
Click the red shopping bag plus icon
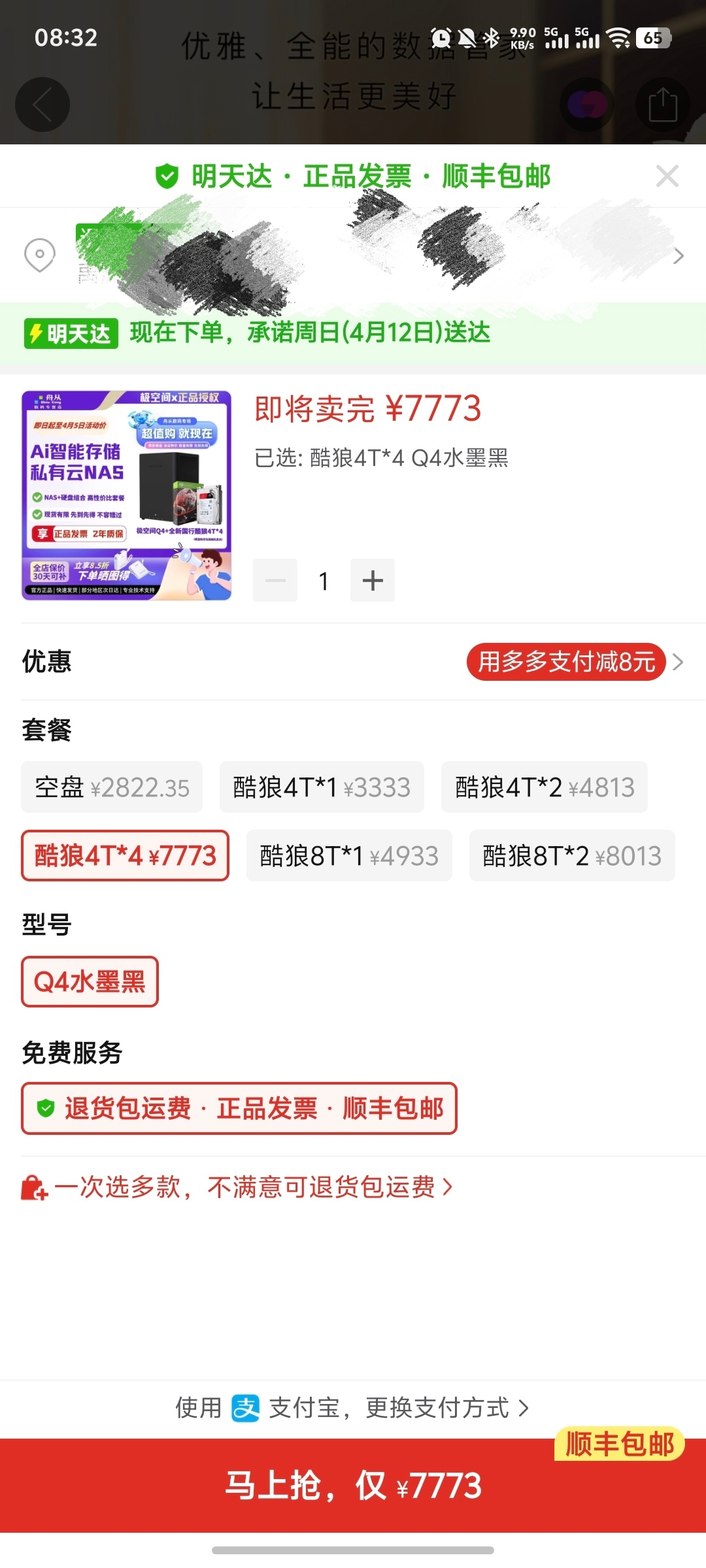point(33,1188)
